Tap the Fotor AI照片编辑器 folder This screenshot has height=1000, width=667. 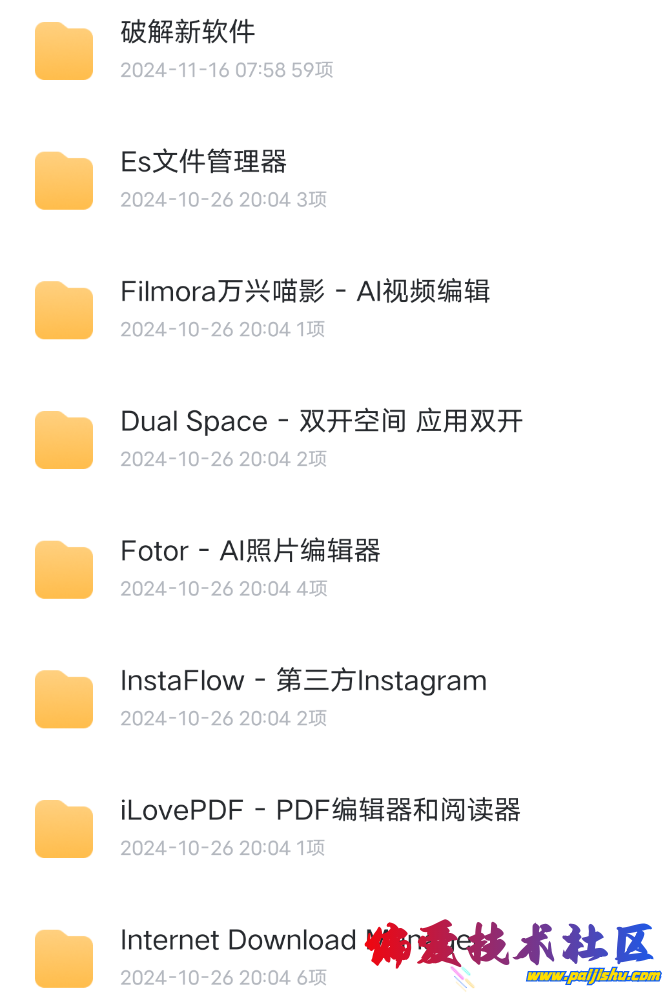tap(250, 551)
